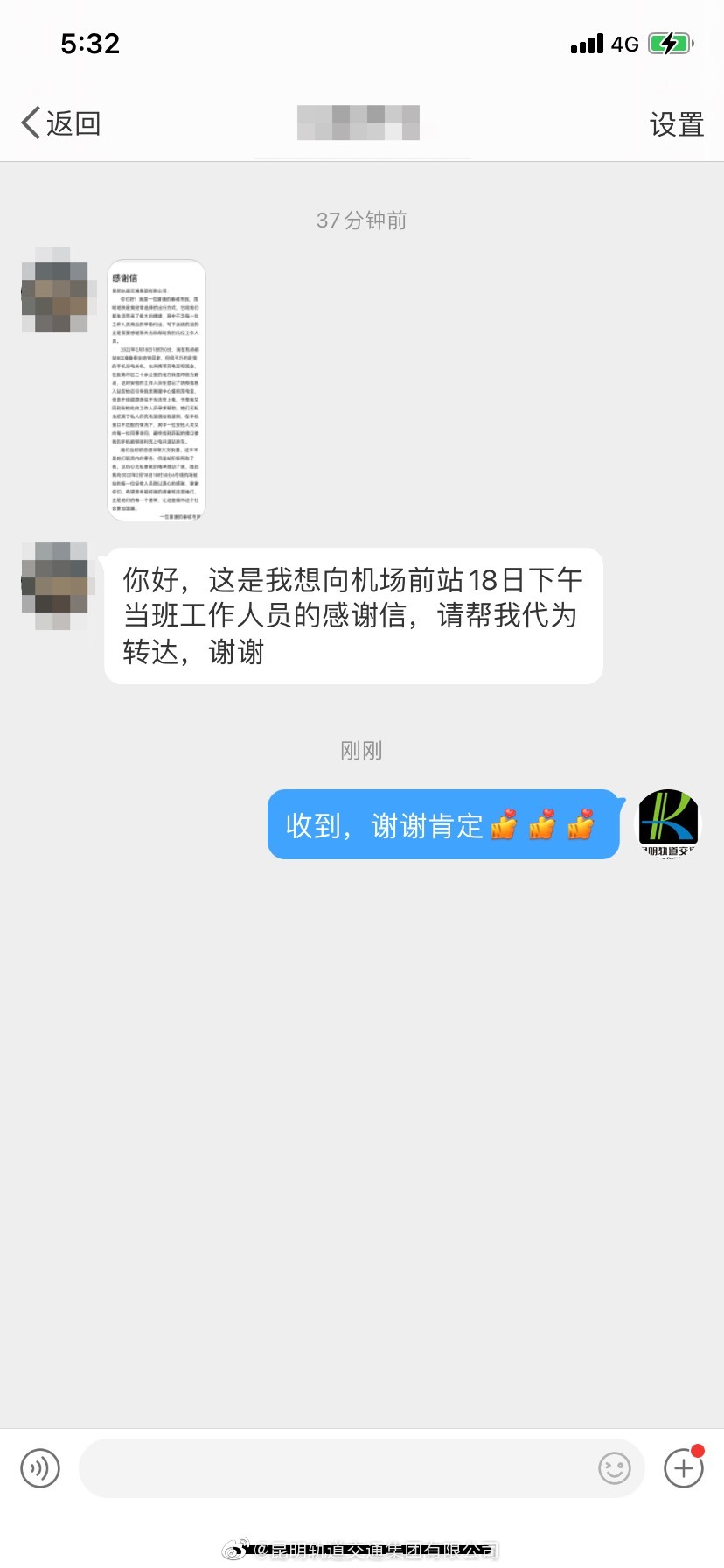Open the 感谢信 letter image
This screenshot has height=1568, width=724.
[x=157, y=390]
